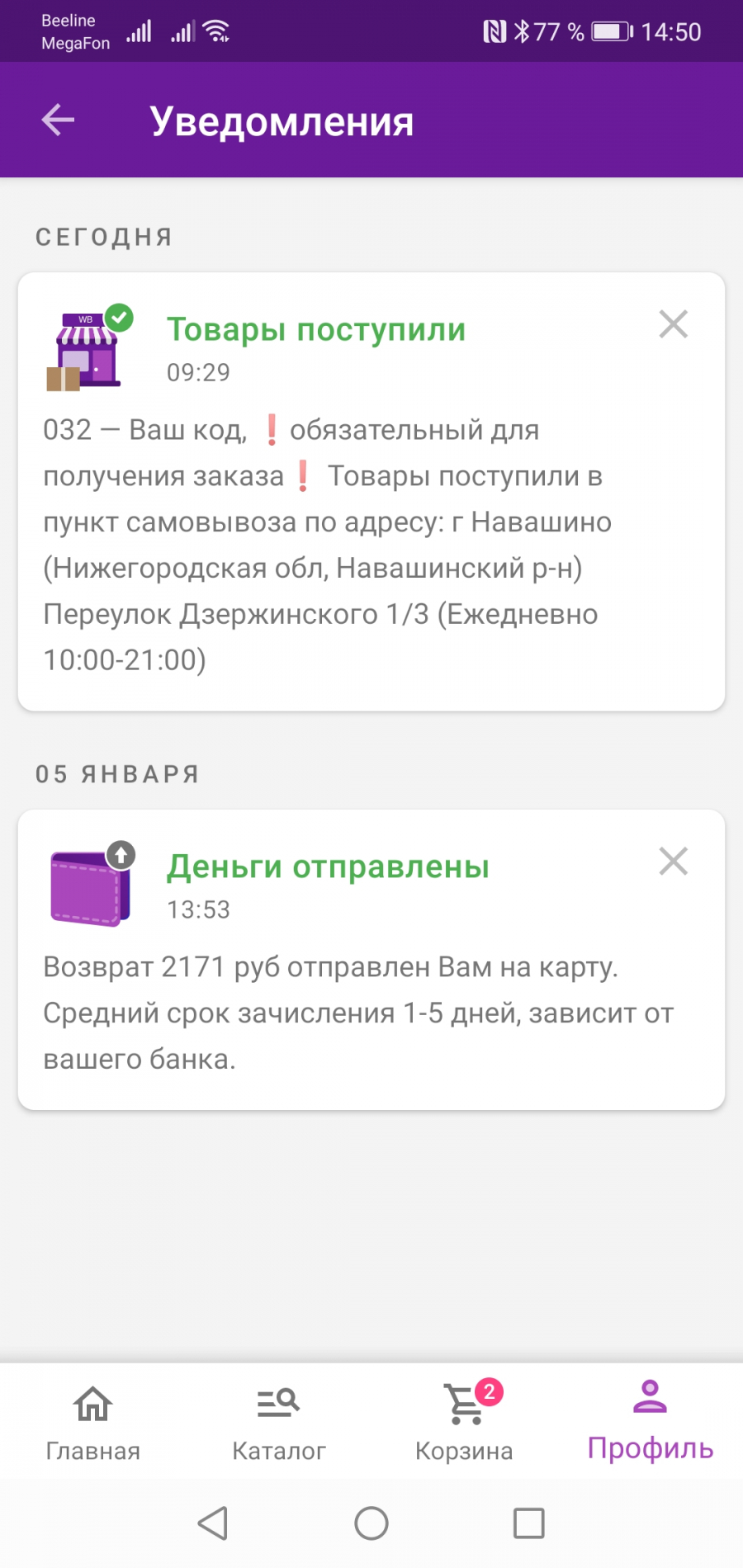The height and width of the screenshot is (1568, 743).
Task: Dismiss the Товары поступили notification
Action: (674, 324)
